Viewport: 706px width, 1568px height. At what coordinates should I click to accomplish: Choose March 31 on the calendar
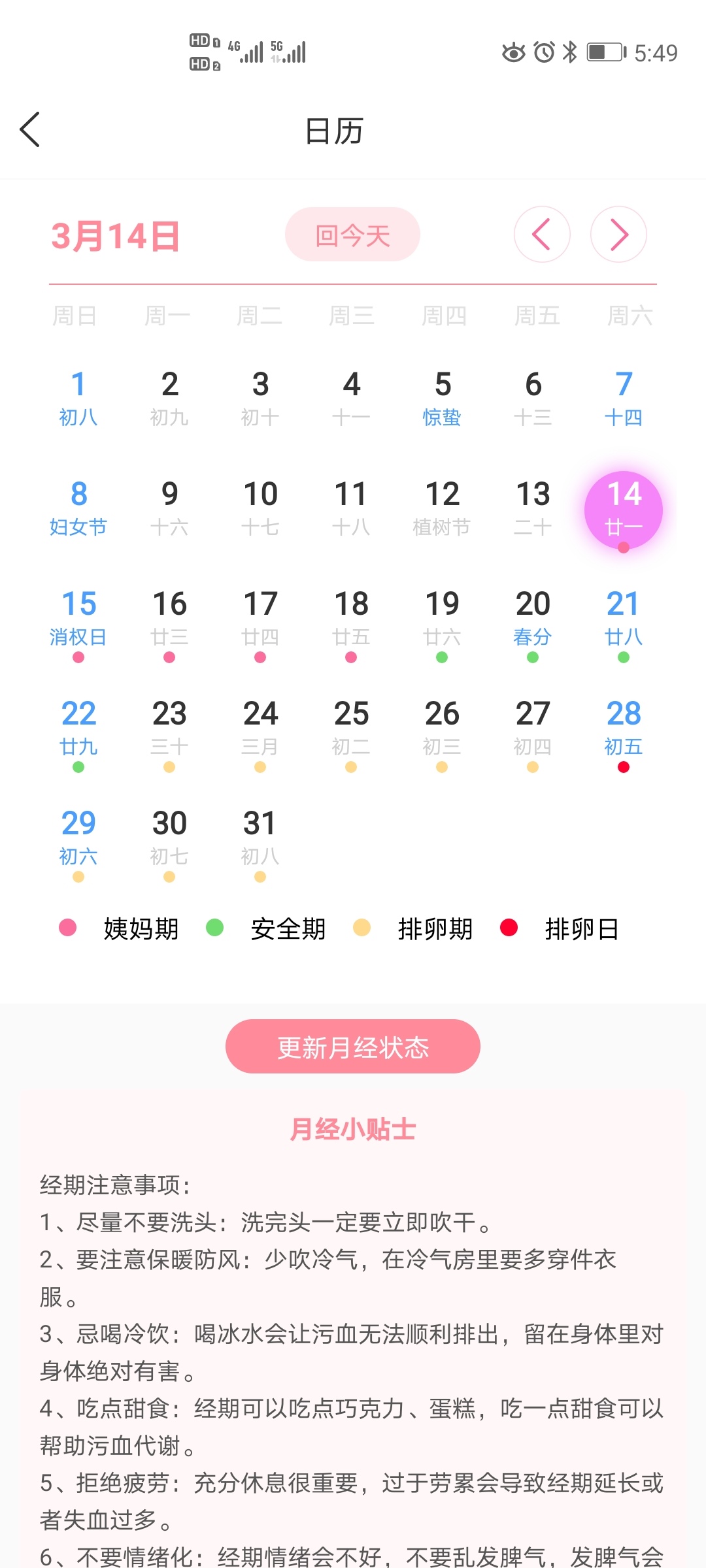(x=260, y=836)
